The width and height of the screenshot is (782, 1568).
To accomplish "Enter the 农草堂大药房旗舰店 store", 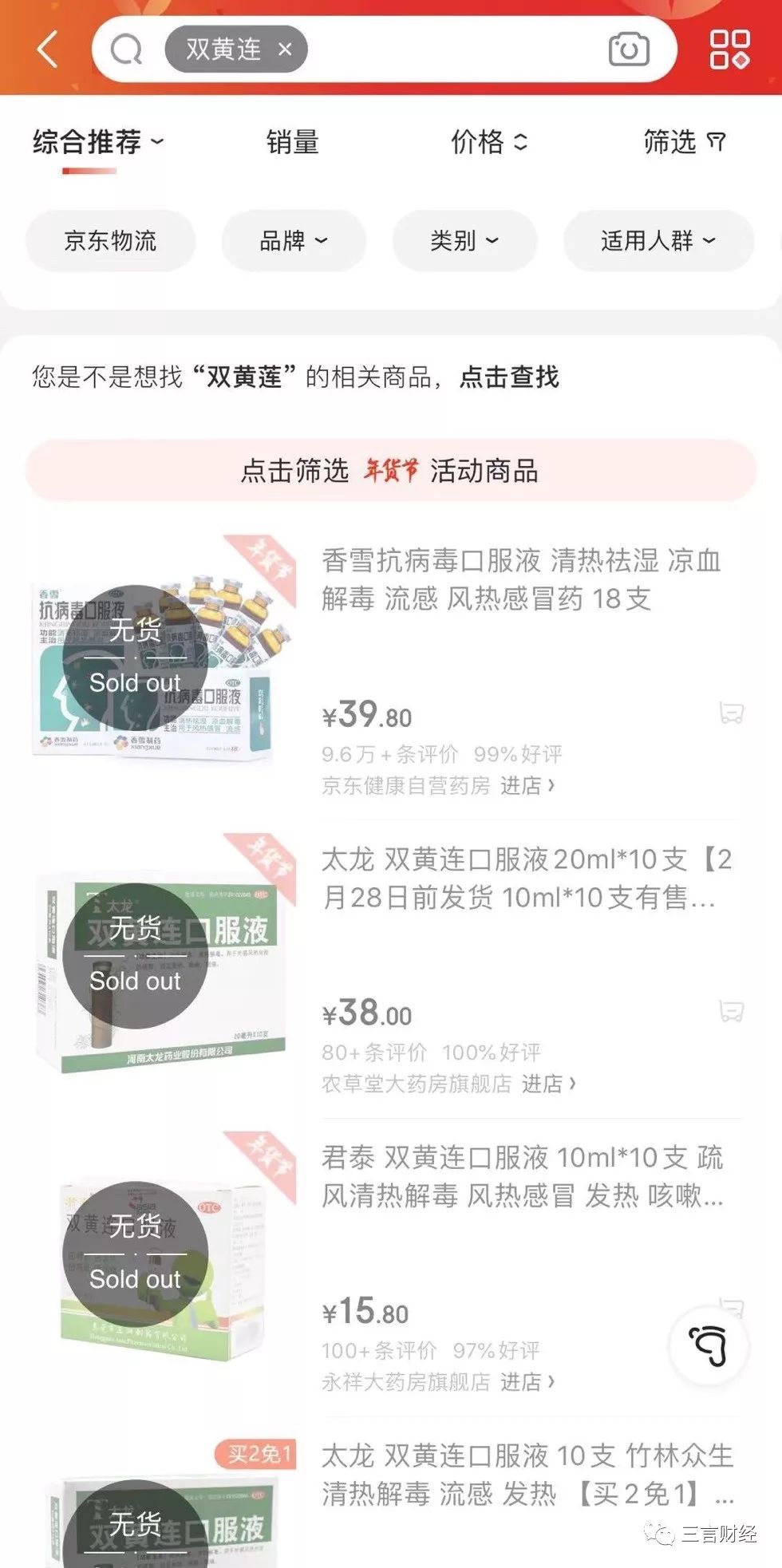I will coord(548,1084).
